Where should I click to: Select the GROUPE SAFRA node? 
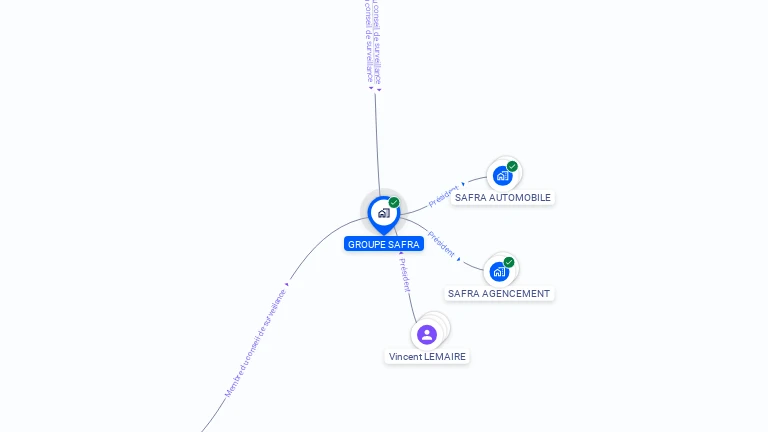[383, 214]
